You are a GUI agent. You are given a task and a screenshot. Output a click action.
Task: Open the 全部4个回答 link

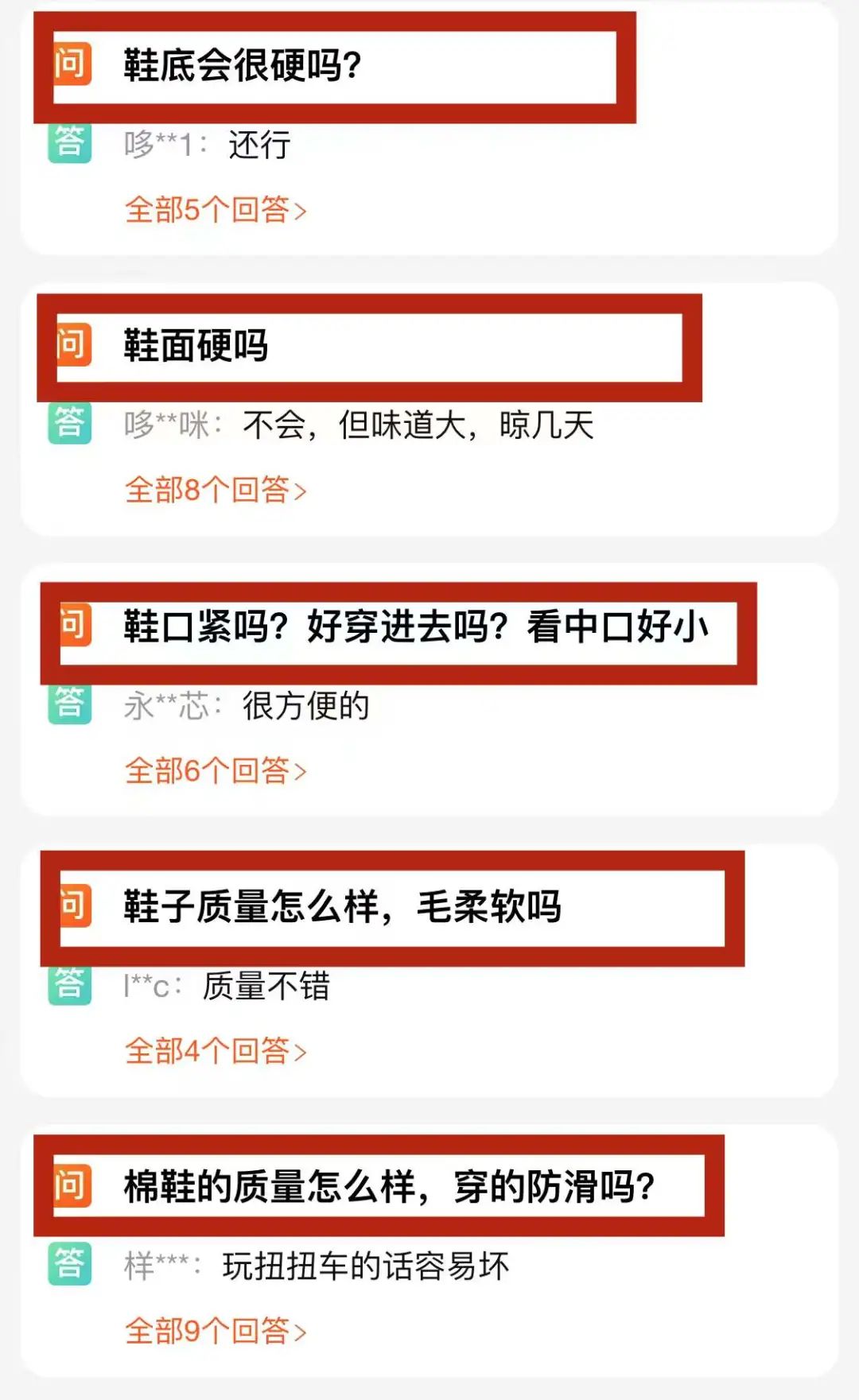point(215,1051)
